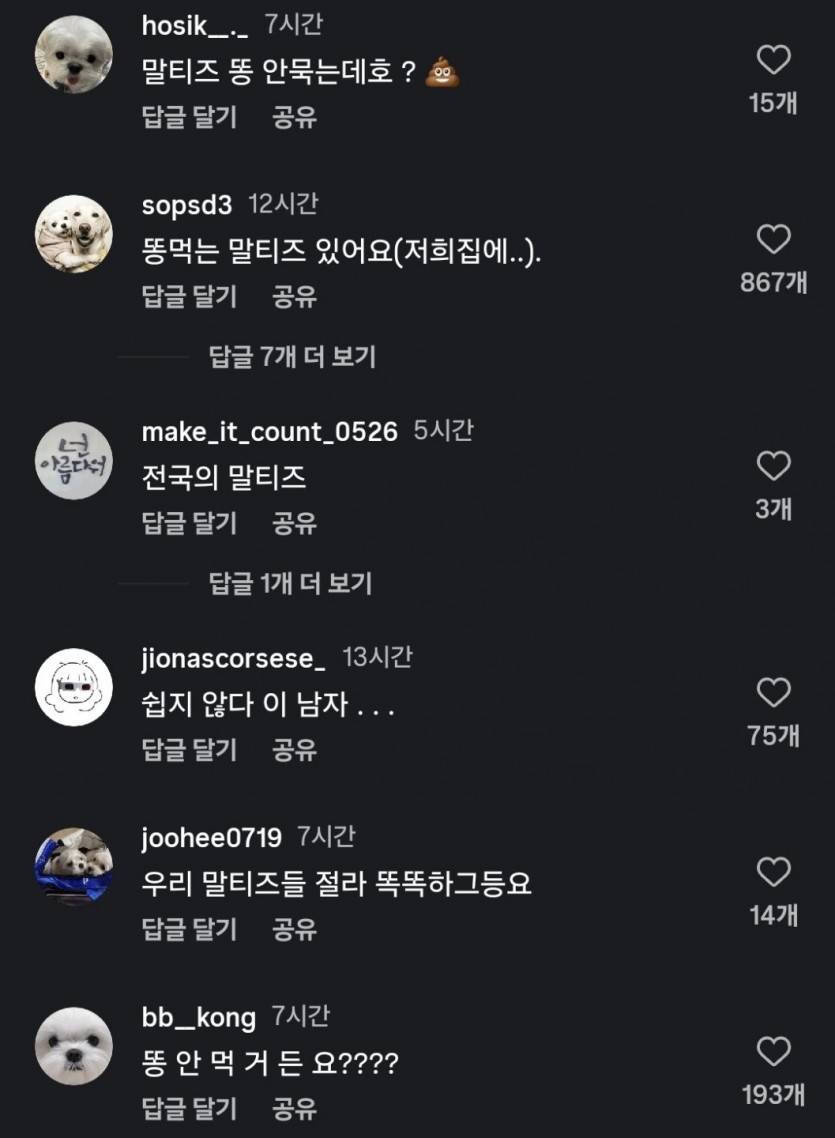Like the comment by hosik__._
The image size is (835, 1138).
(x=773, y=62)
